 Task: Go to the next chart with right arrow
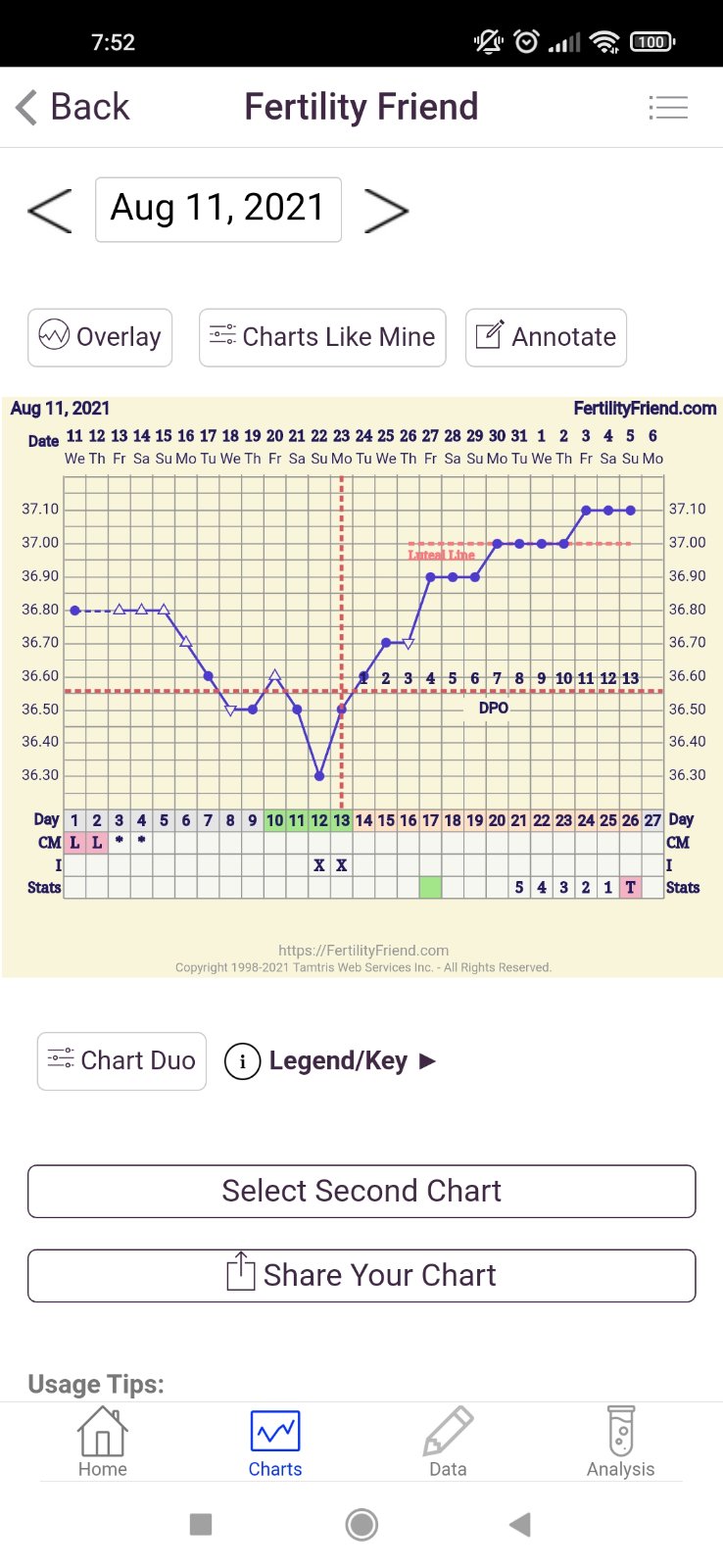386,210
